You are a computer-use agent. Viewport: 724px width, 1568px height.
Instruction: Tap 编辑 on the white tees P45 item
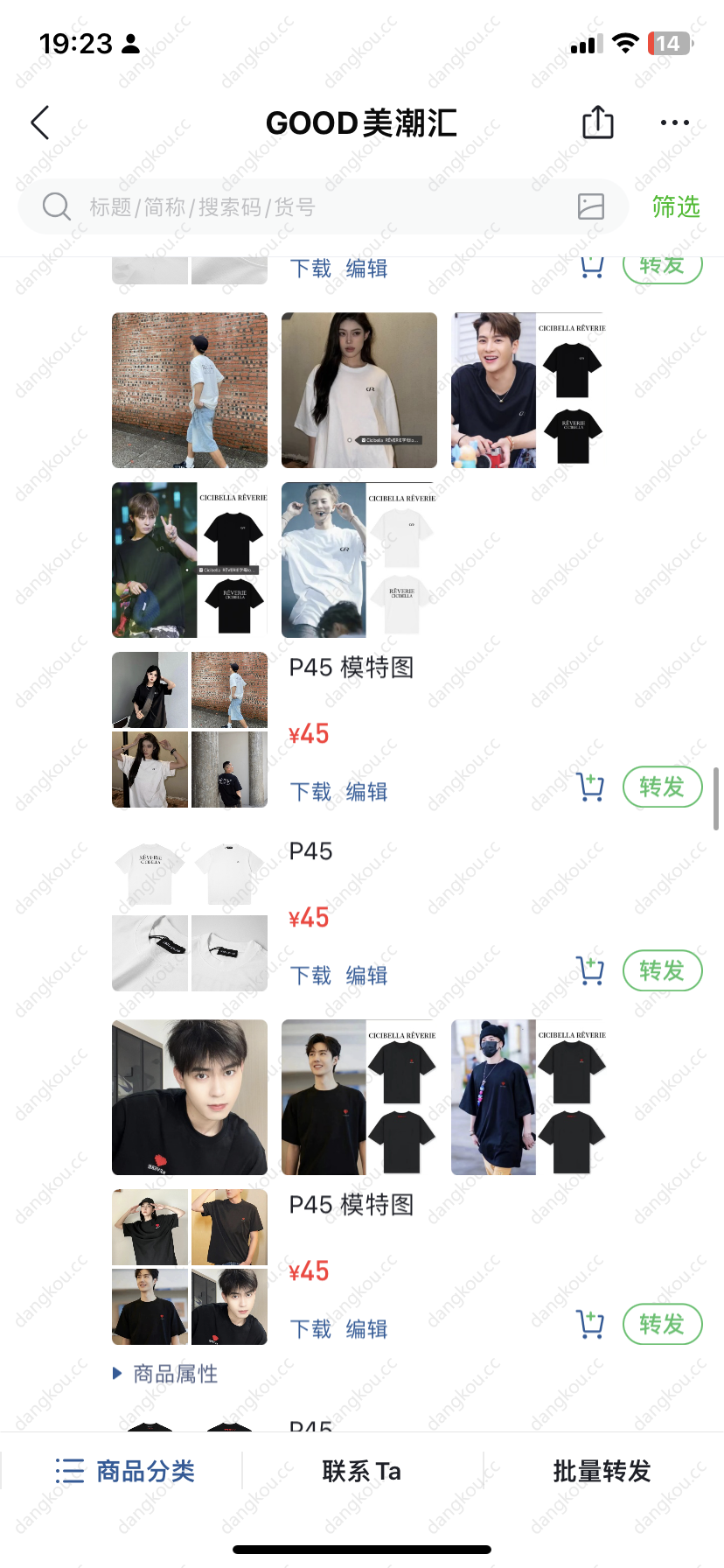pyautogui.click(x=366, y=976)
